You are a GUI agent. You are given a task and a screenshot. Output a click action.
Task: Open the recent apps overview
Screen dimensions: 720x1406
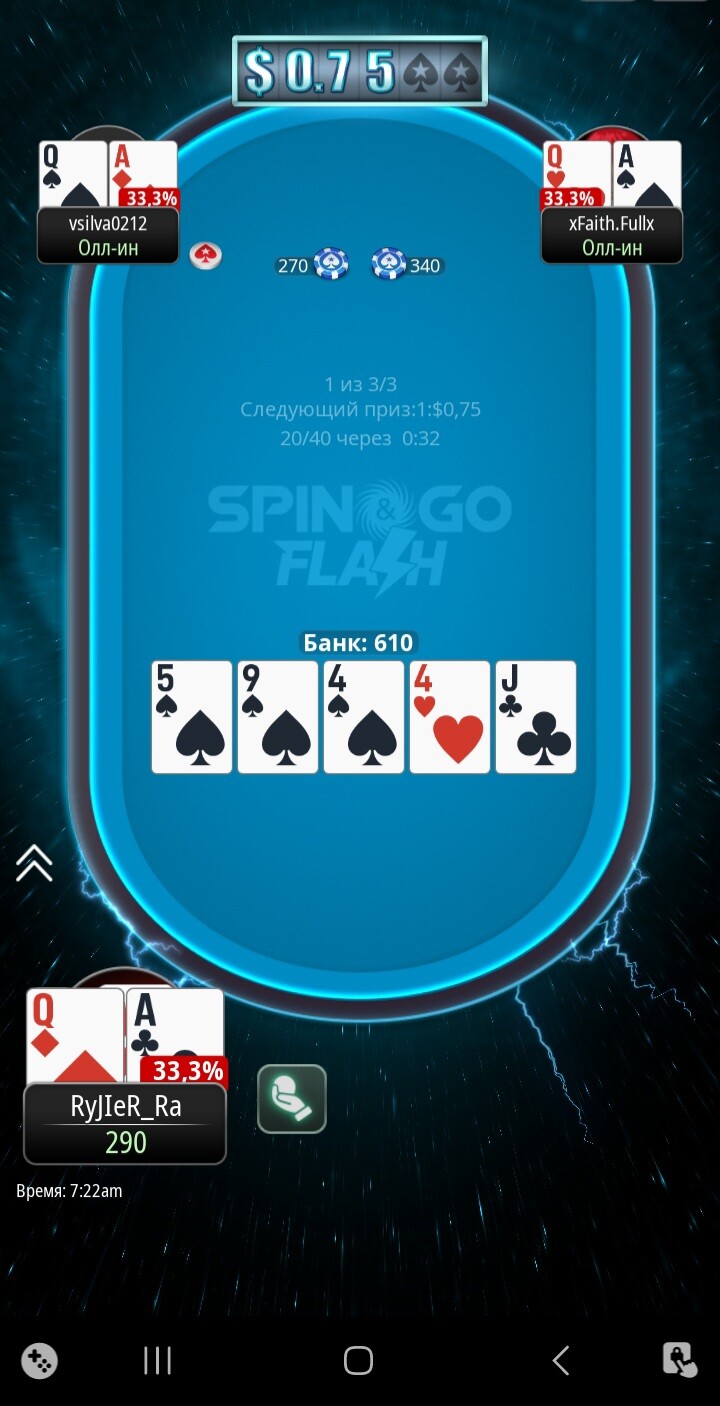pos(157,1360)
